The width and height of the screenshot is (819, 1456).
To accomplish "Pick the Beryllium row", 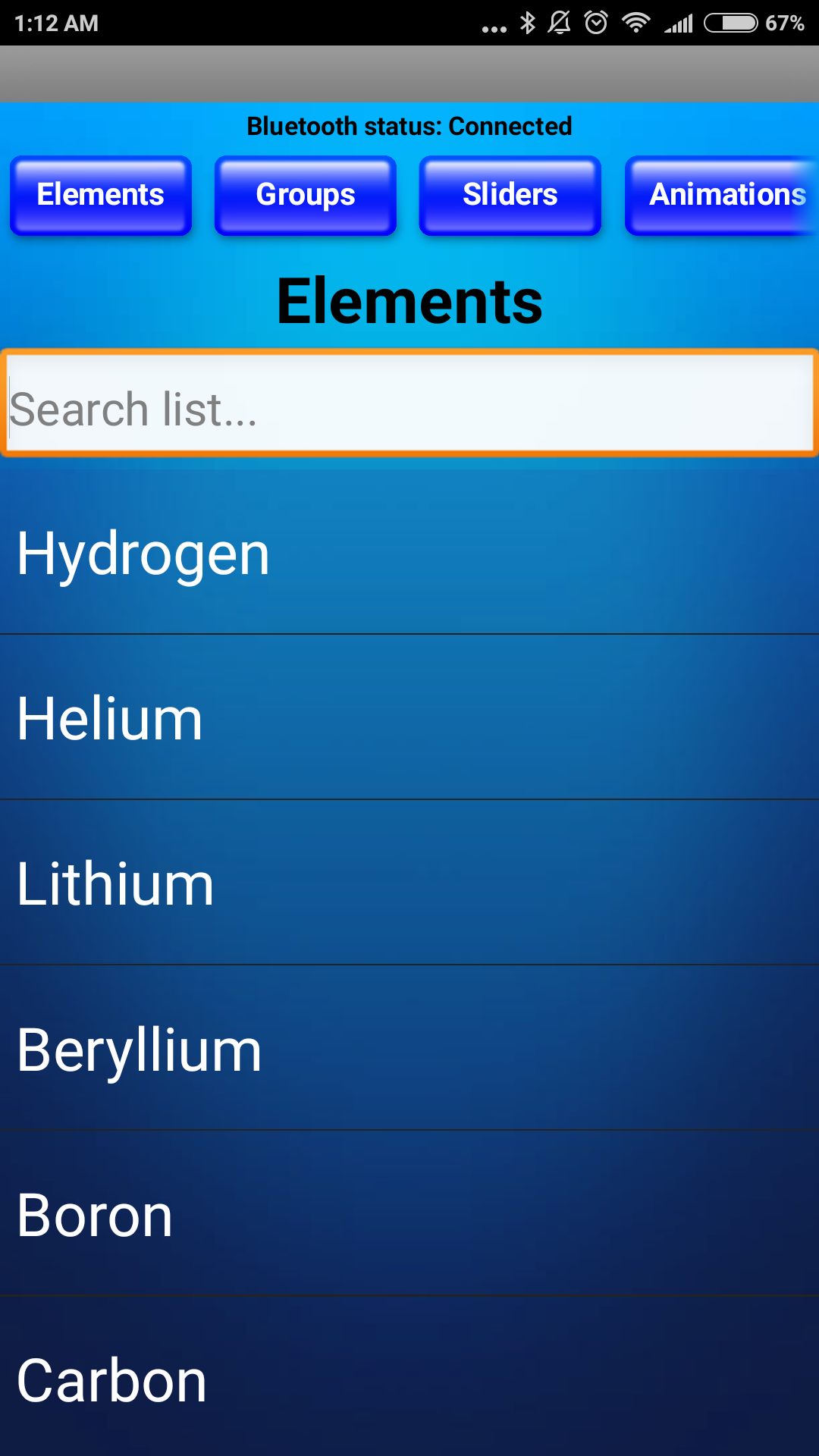I will pos(409,1050).
